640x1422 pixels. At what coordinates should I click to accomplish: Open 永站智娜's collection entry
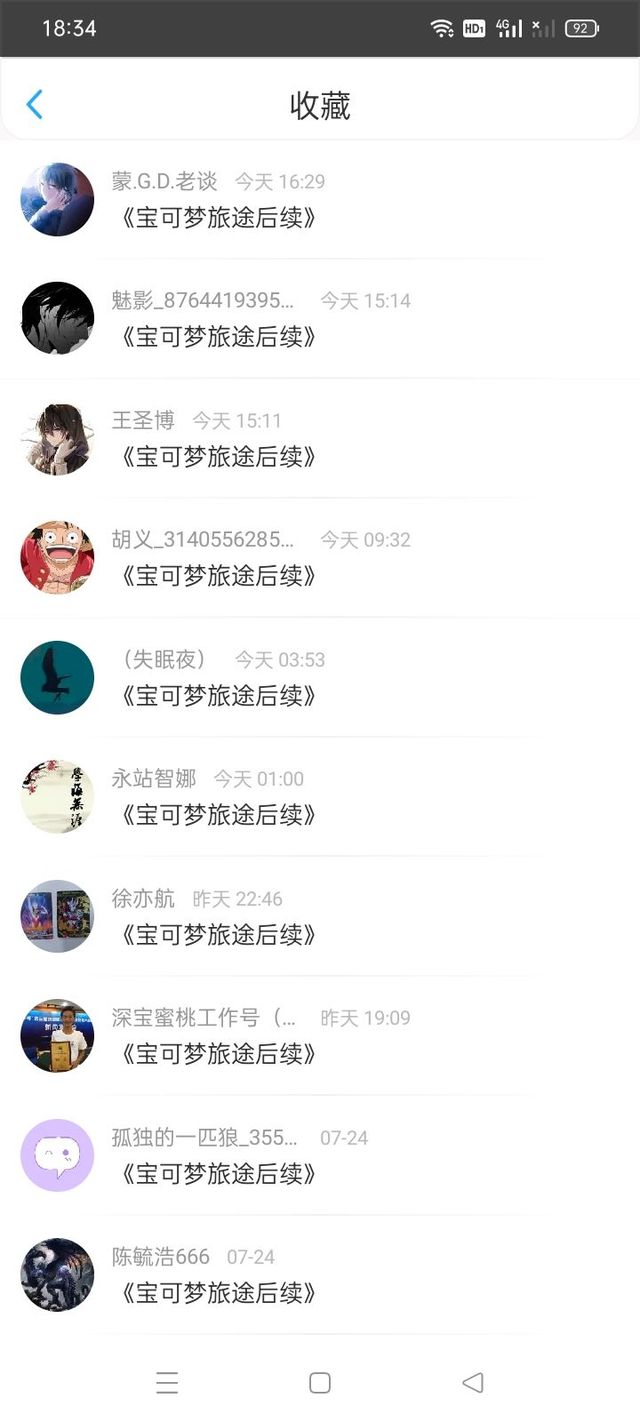point(320,797)
